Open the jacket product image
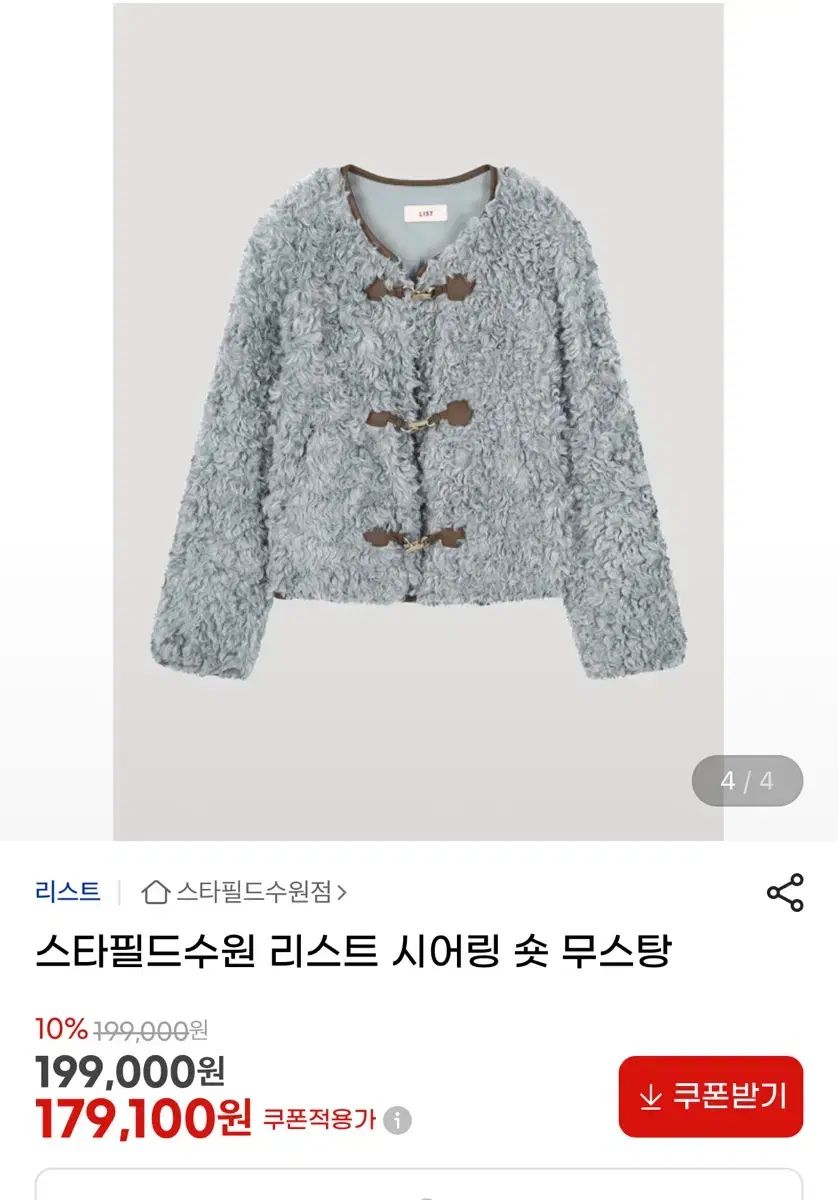The width and height of the screenshot is (838, 1200). click(x=418, y=420)
